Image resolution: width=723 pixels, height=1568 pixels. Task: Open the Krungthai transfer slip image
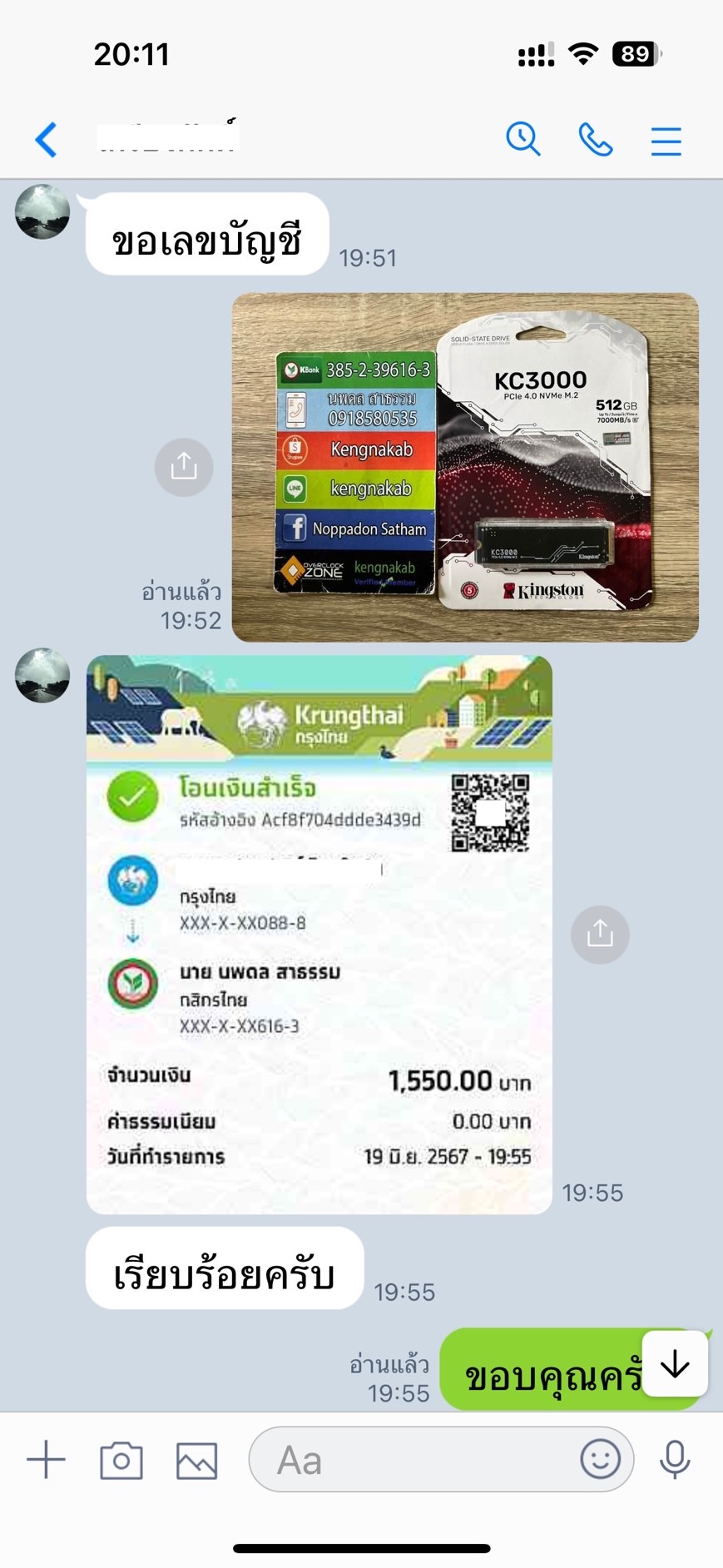tap(319, 934)
